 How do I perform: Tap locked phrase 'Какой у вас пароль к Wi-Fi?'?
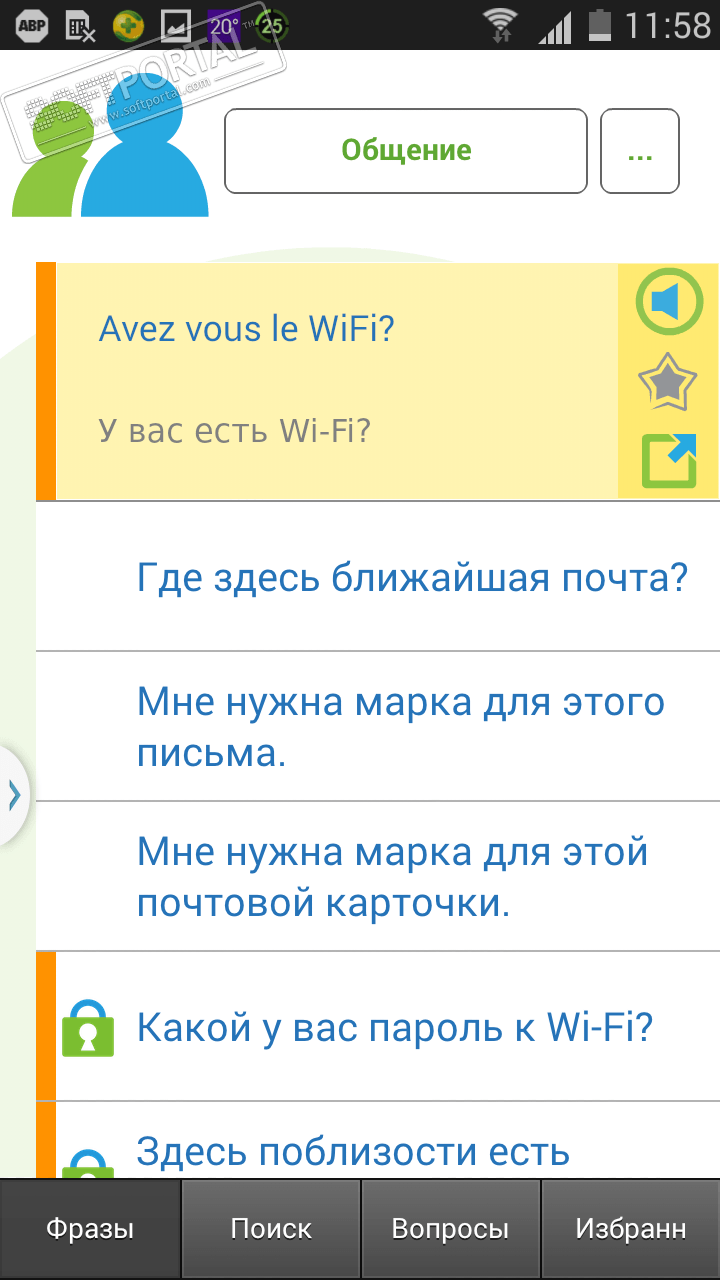click(x=394, y=1027)
